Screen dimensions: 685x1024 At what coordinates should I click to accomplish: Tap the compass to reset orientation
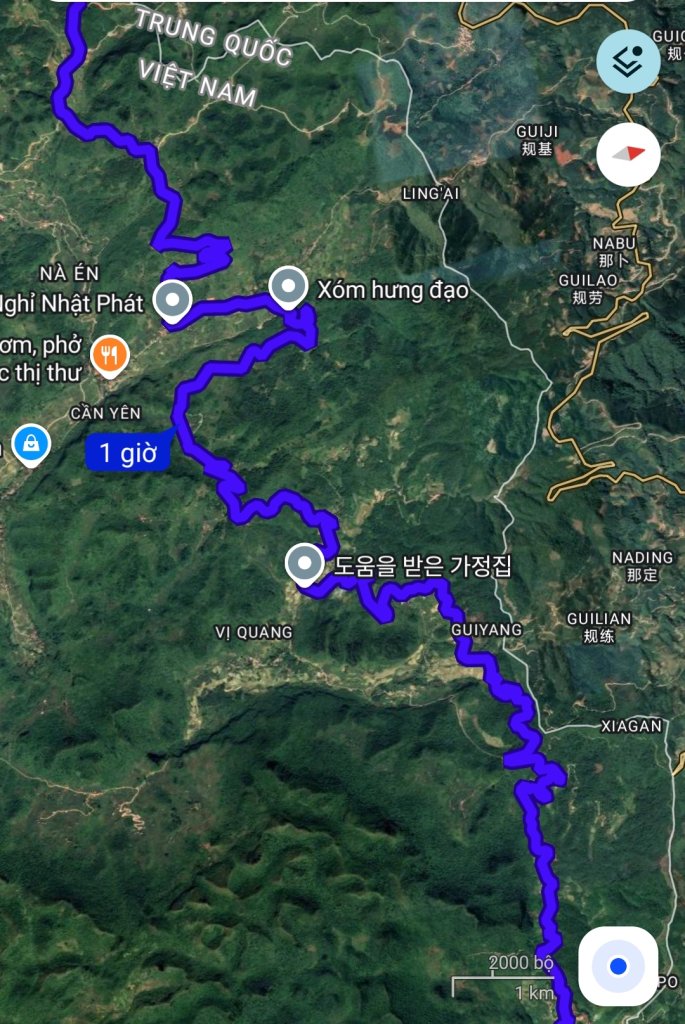tap(628, 154)
